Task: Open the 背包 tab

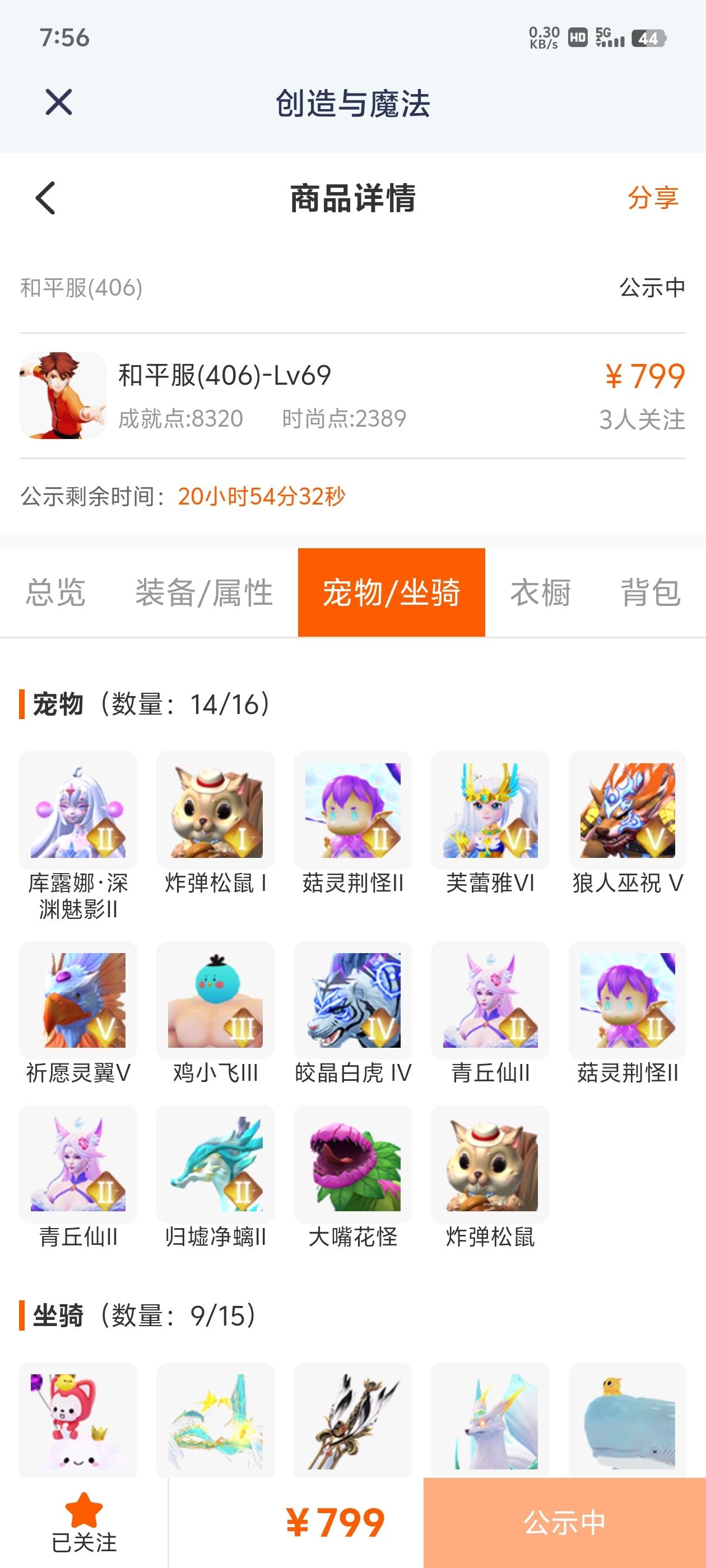Action: pyautogui.click(x=651, y=592)
